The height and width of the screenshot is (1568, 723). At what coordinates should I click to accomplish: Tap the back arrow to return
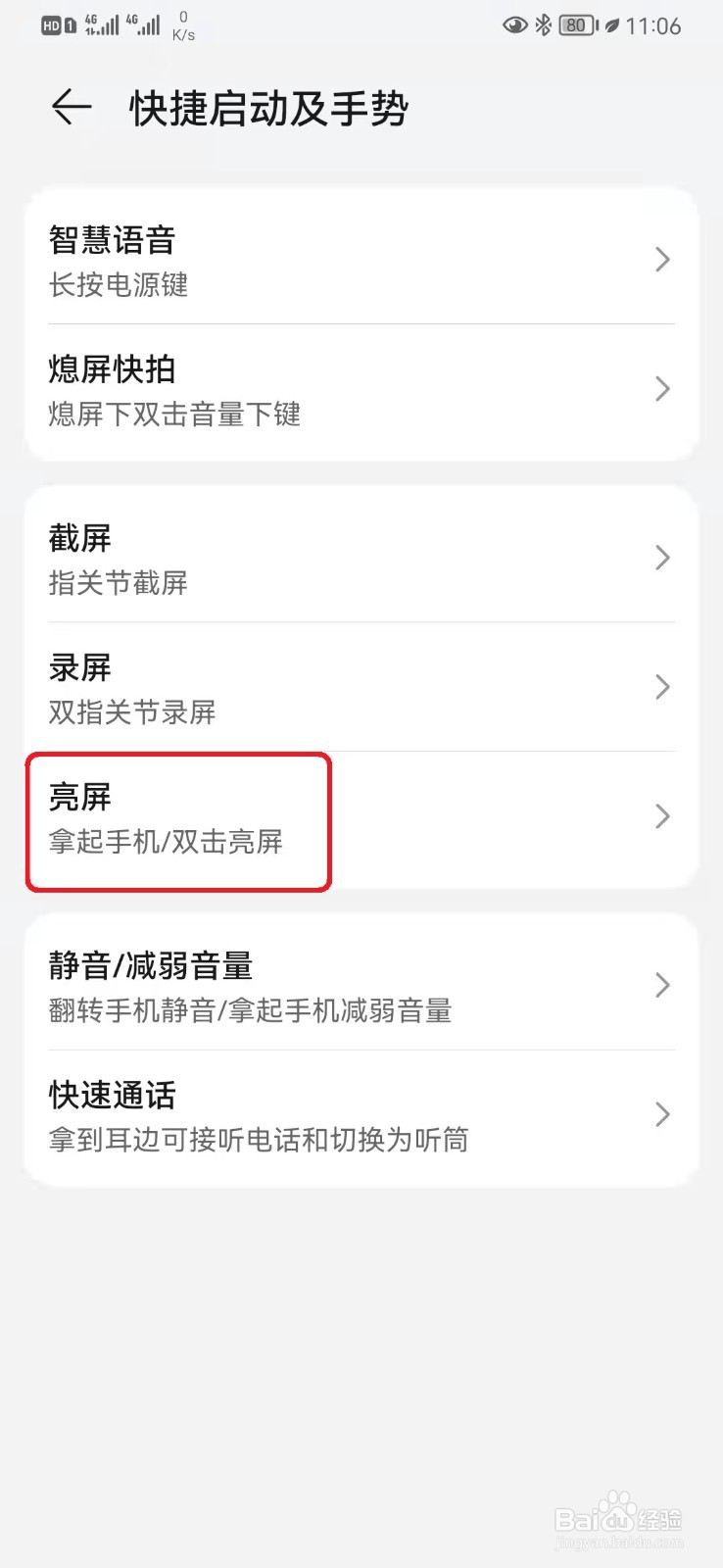[70, 109]
